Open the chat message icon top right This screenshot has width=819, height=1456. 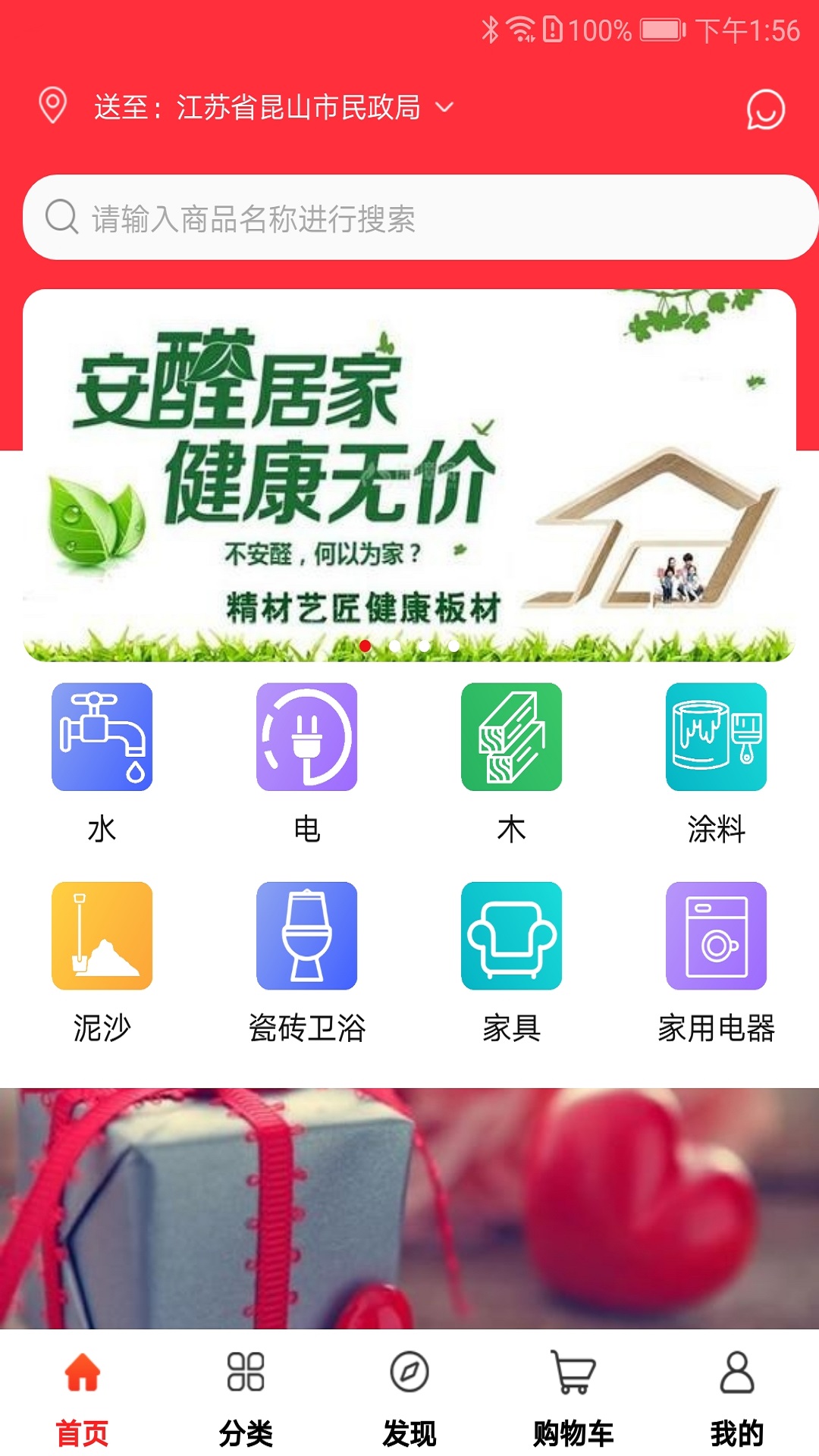tap(766, 109)
